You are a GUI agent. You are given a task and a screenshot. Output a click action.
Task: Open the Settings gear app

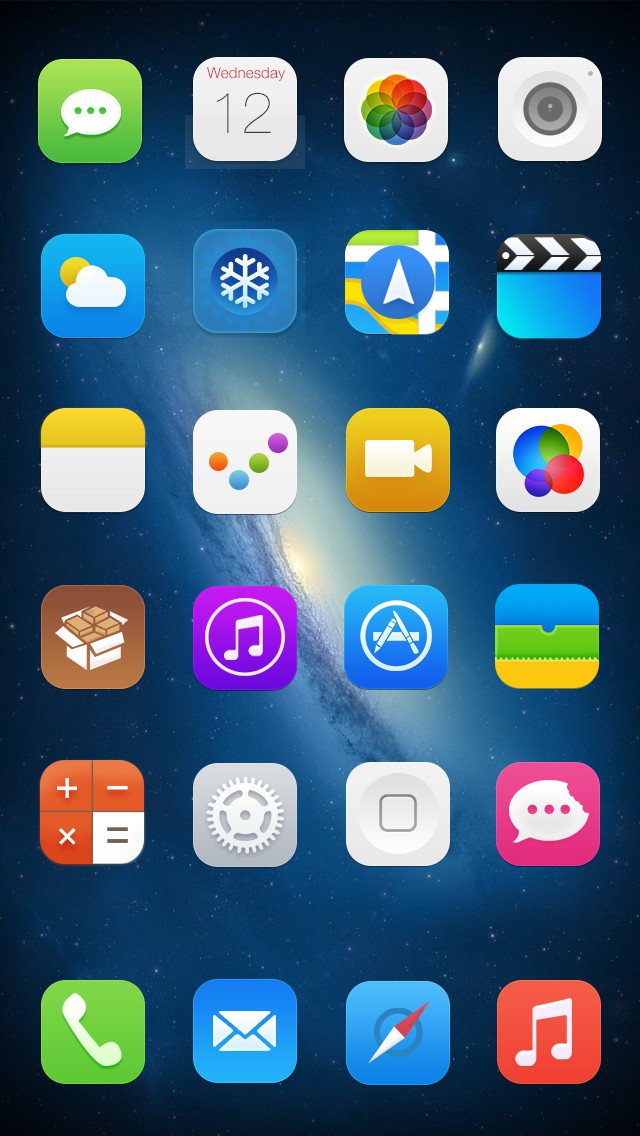245,814
